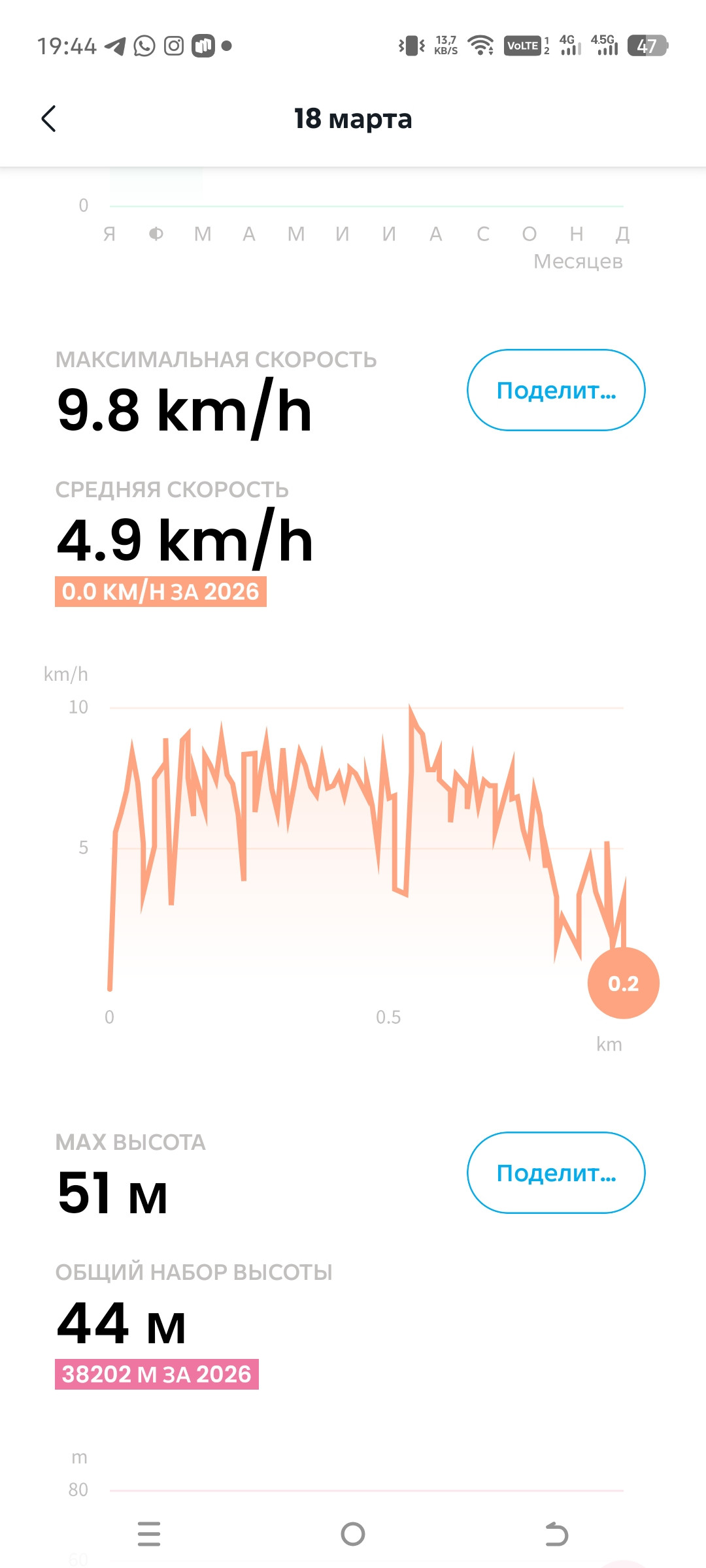
Task: Go to the home screen
Action: [353, 1533]
